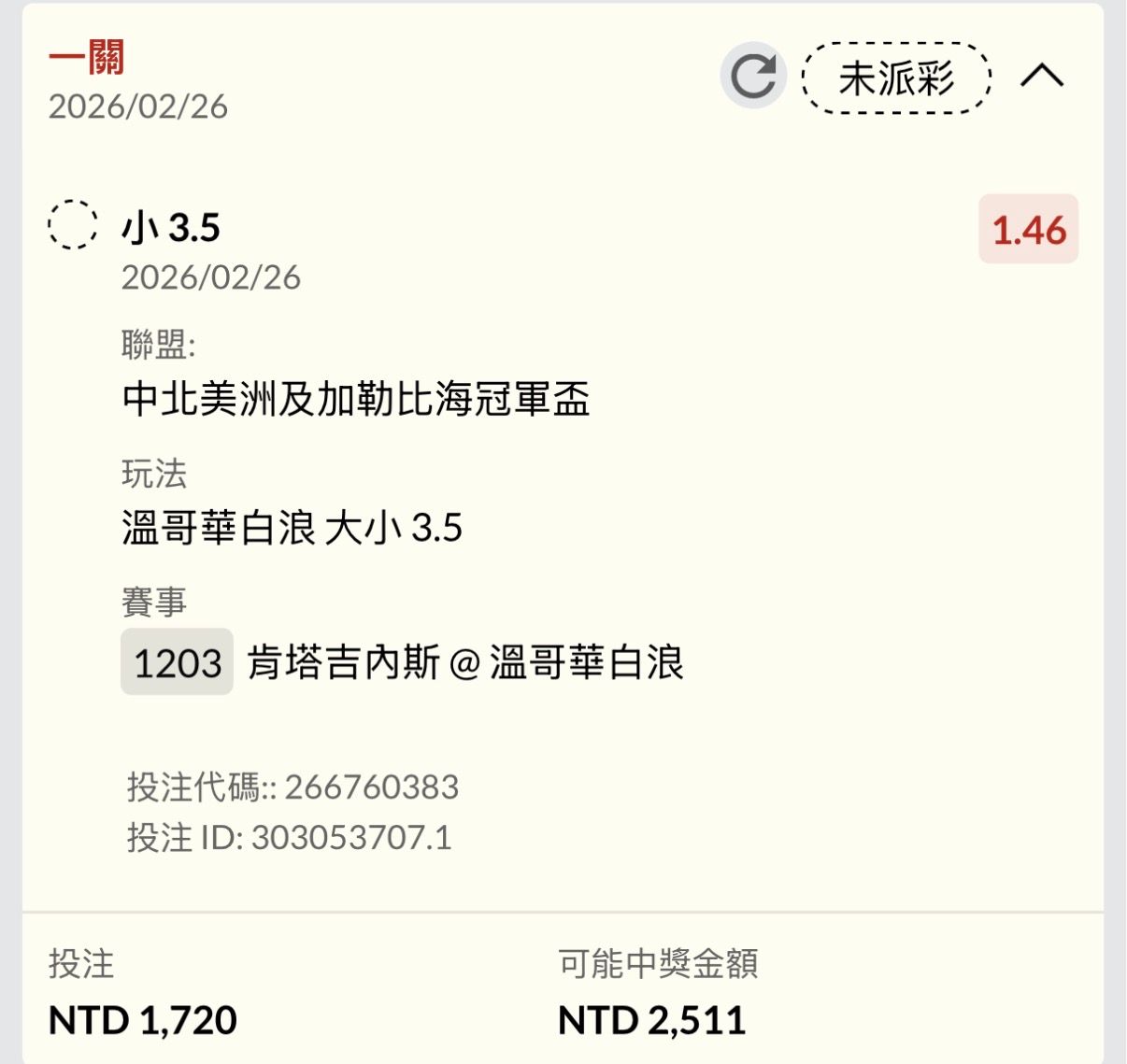Refresh the bet slip status
This screenshot has height=1064, width=1127.
click(x=752, y=76)
